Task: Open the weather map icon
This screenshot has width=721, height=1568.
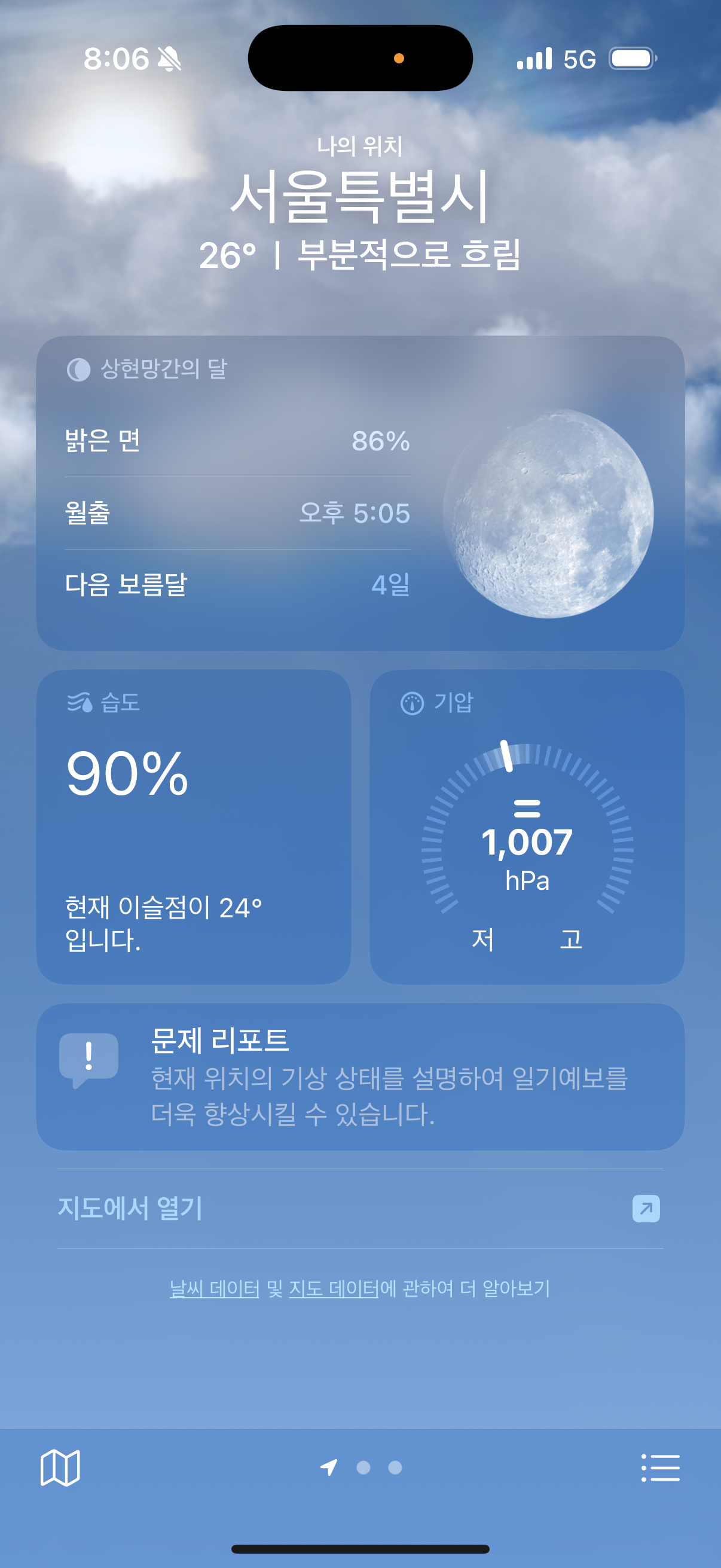Action: click(x=60, y=1468)
